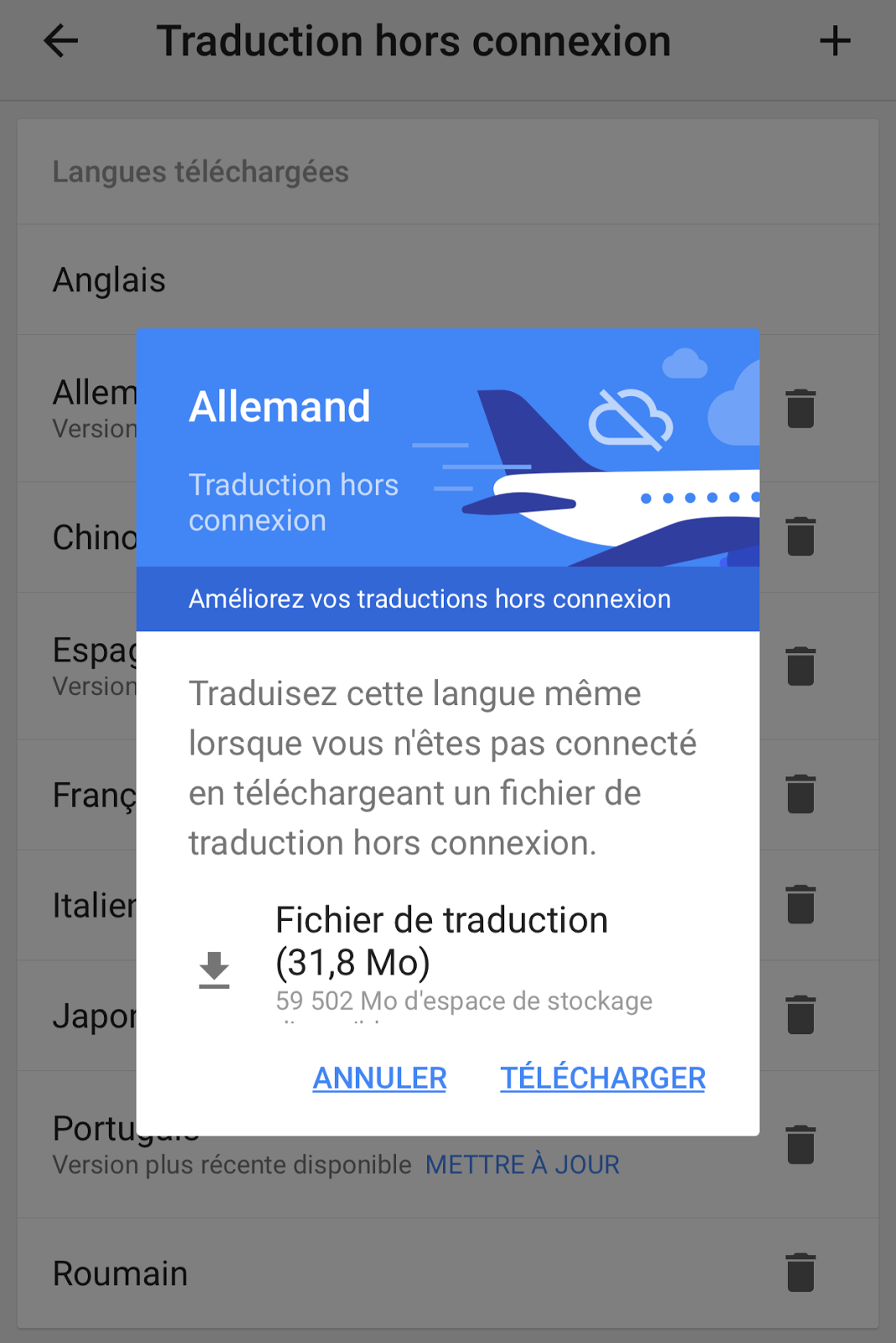Tap TÉLÉCHARGER to download the German file
Viewport: 896px width, 1343px height.
602,1078
